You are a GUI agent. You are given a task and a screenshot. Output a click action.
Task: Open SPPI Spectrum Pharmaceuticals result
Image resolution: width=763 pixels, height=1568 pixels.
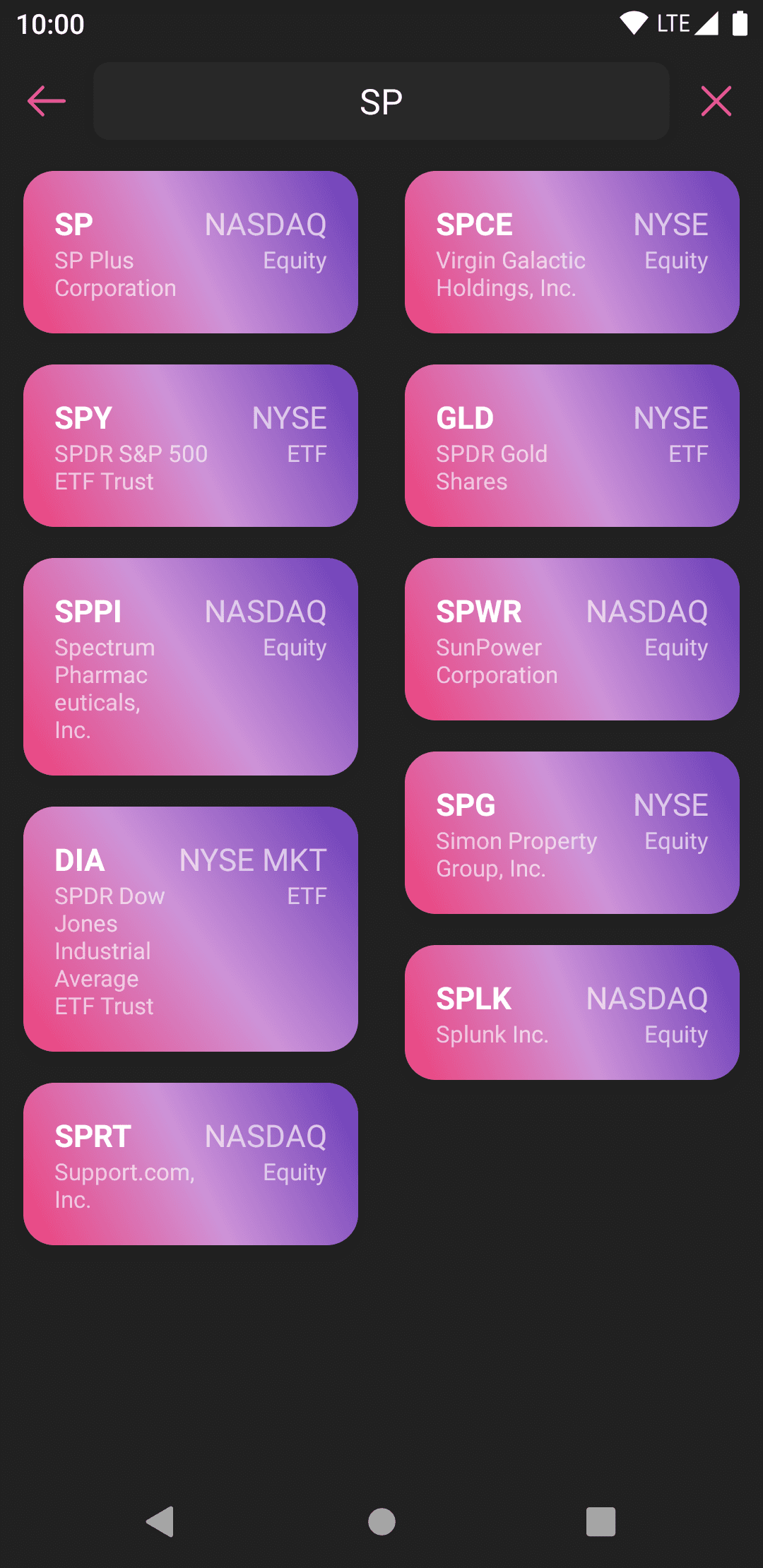coord(191,667)
